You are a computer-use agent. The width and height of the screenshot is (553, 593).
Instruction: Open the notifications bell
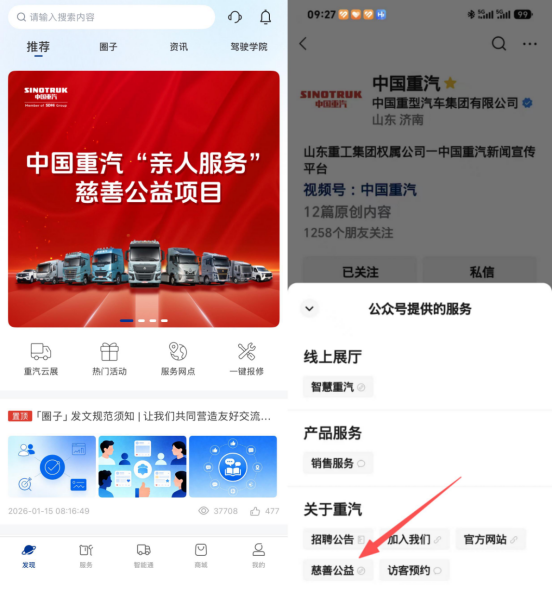click(266, 17)
